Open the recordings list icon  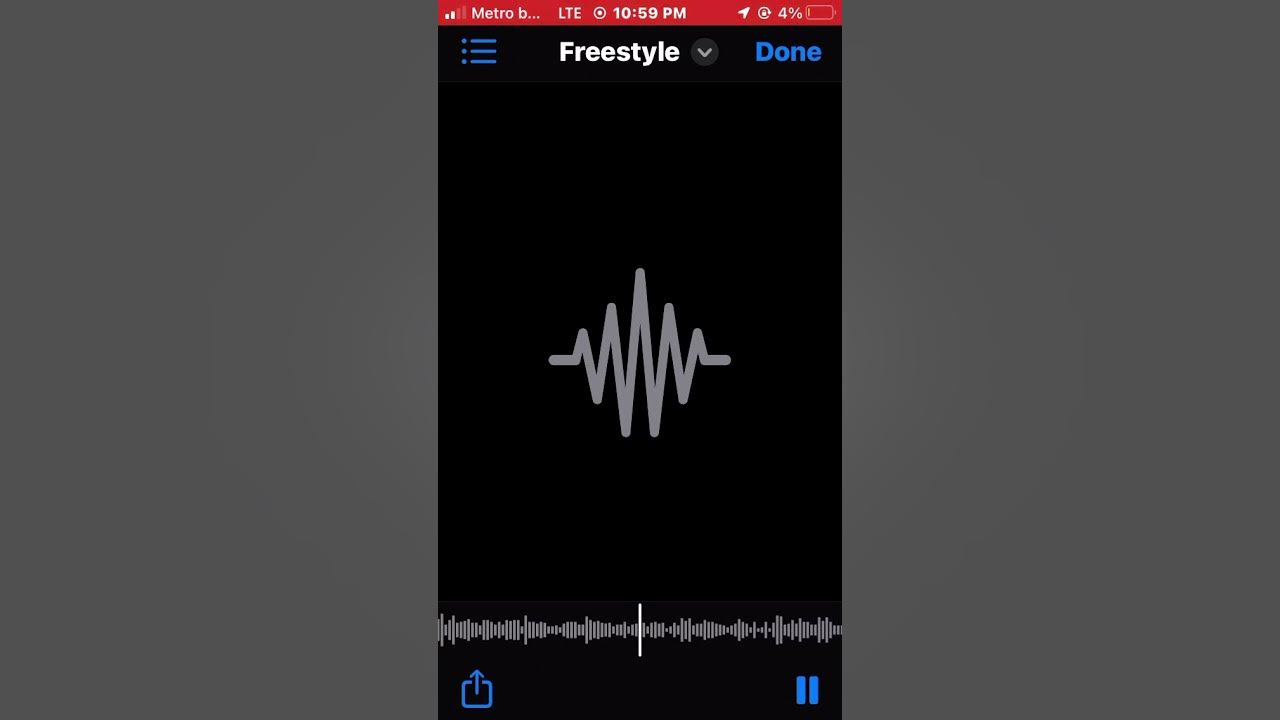tap(479, 52)
